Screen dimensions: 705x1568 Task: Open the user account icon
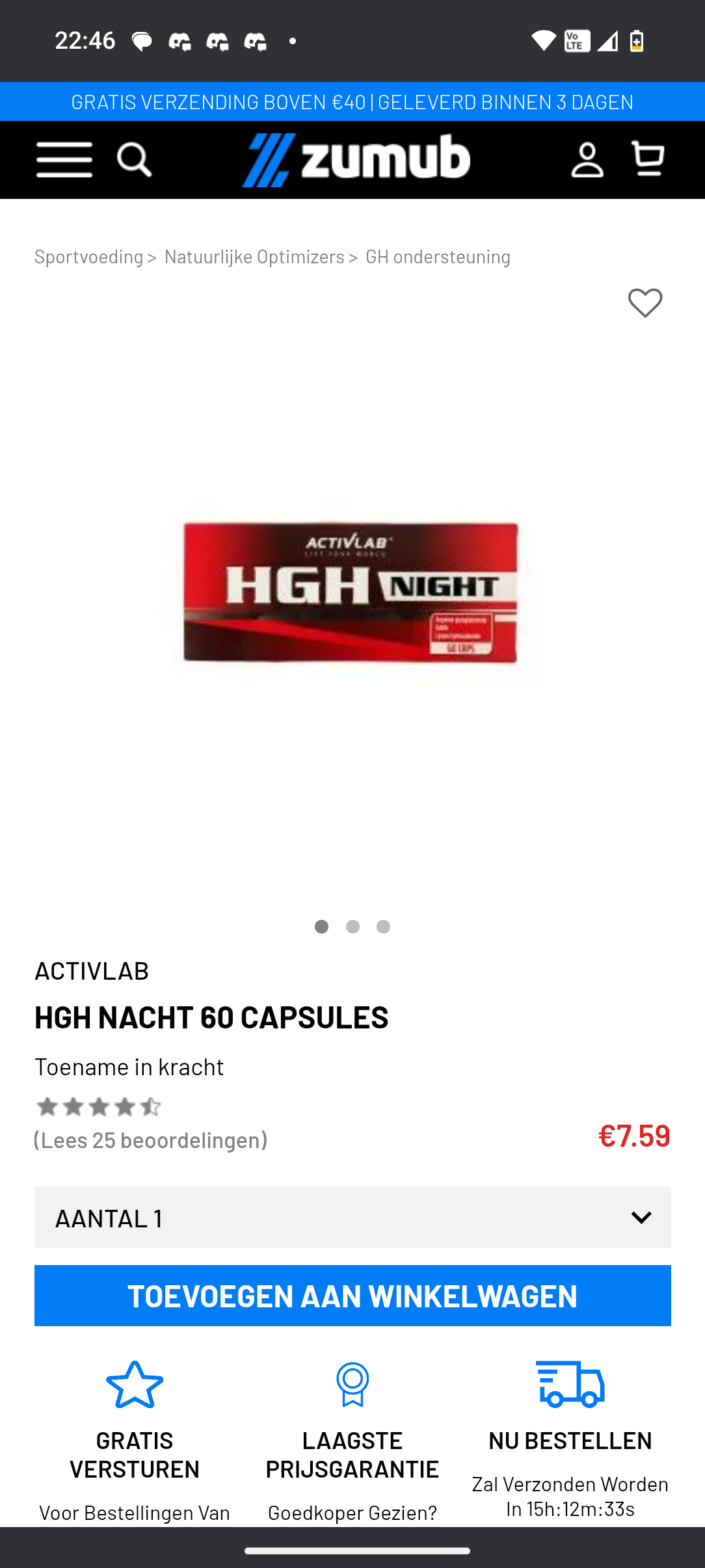tap(587, 160)
